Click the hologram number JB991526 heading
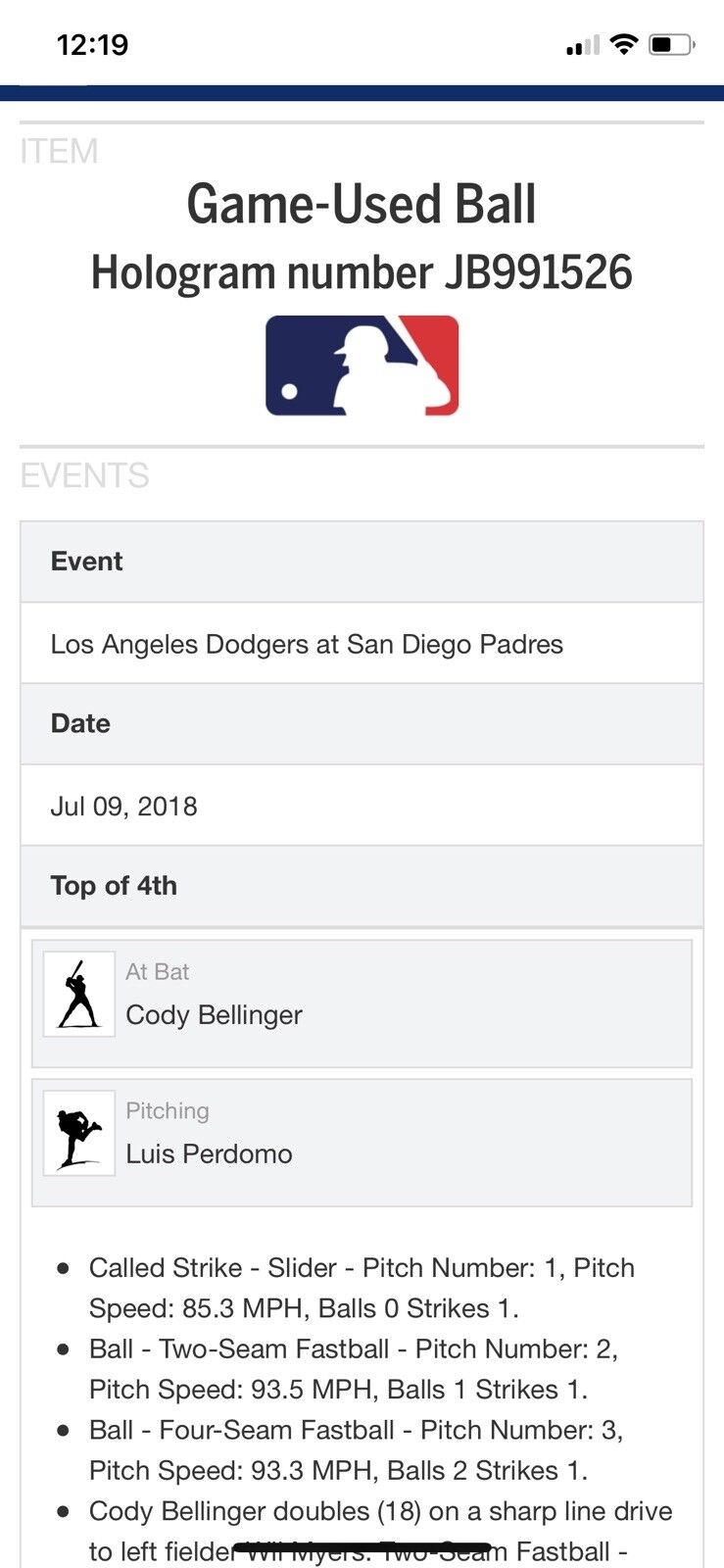 point(362,272)
